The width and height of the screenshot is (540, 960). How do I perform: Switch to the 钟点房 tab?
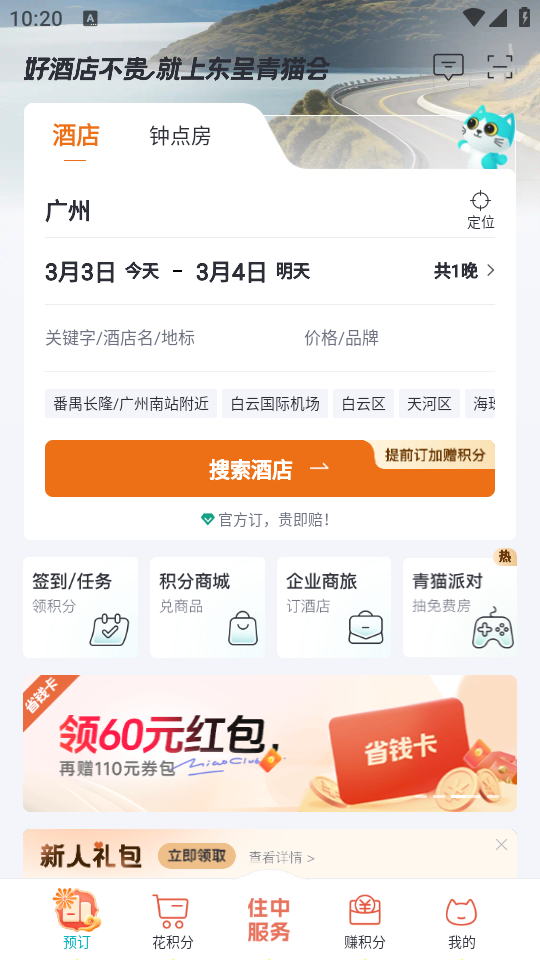pyautogui.click(x=180, y=136)
